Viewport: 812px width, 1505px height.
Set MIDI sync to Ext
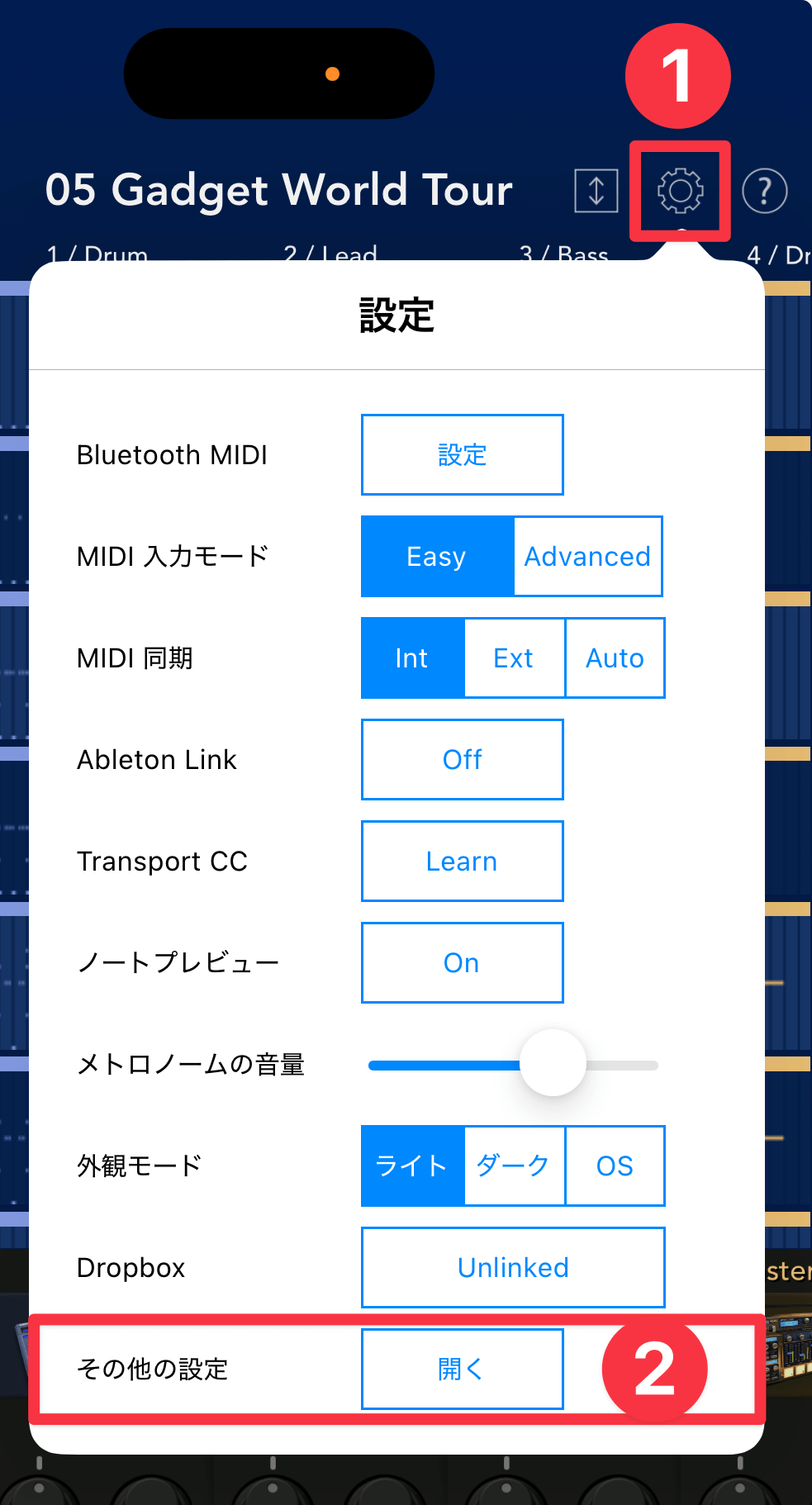click(514, 658)
